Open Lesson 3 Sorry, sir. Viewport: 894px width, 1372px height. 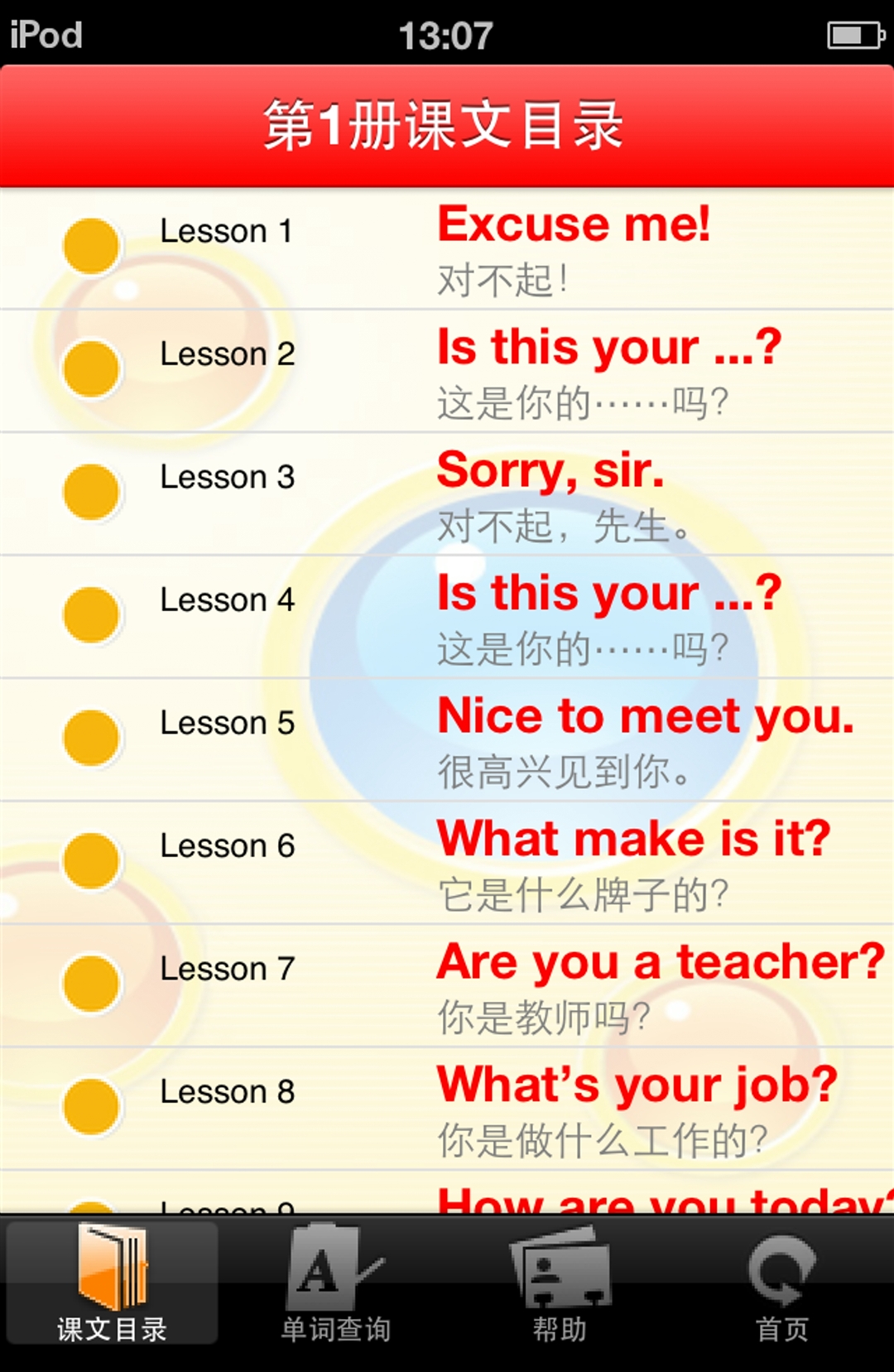447,494
